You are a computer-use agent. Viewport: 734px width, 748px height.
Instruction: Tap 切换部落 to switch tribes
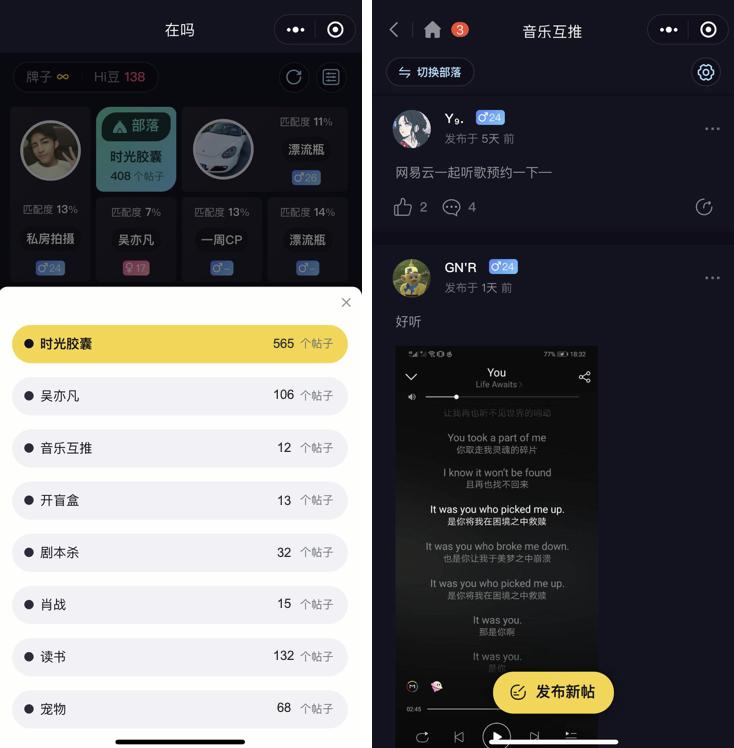point(430,72)
